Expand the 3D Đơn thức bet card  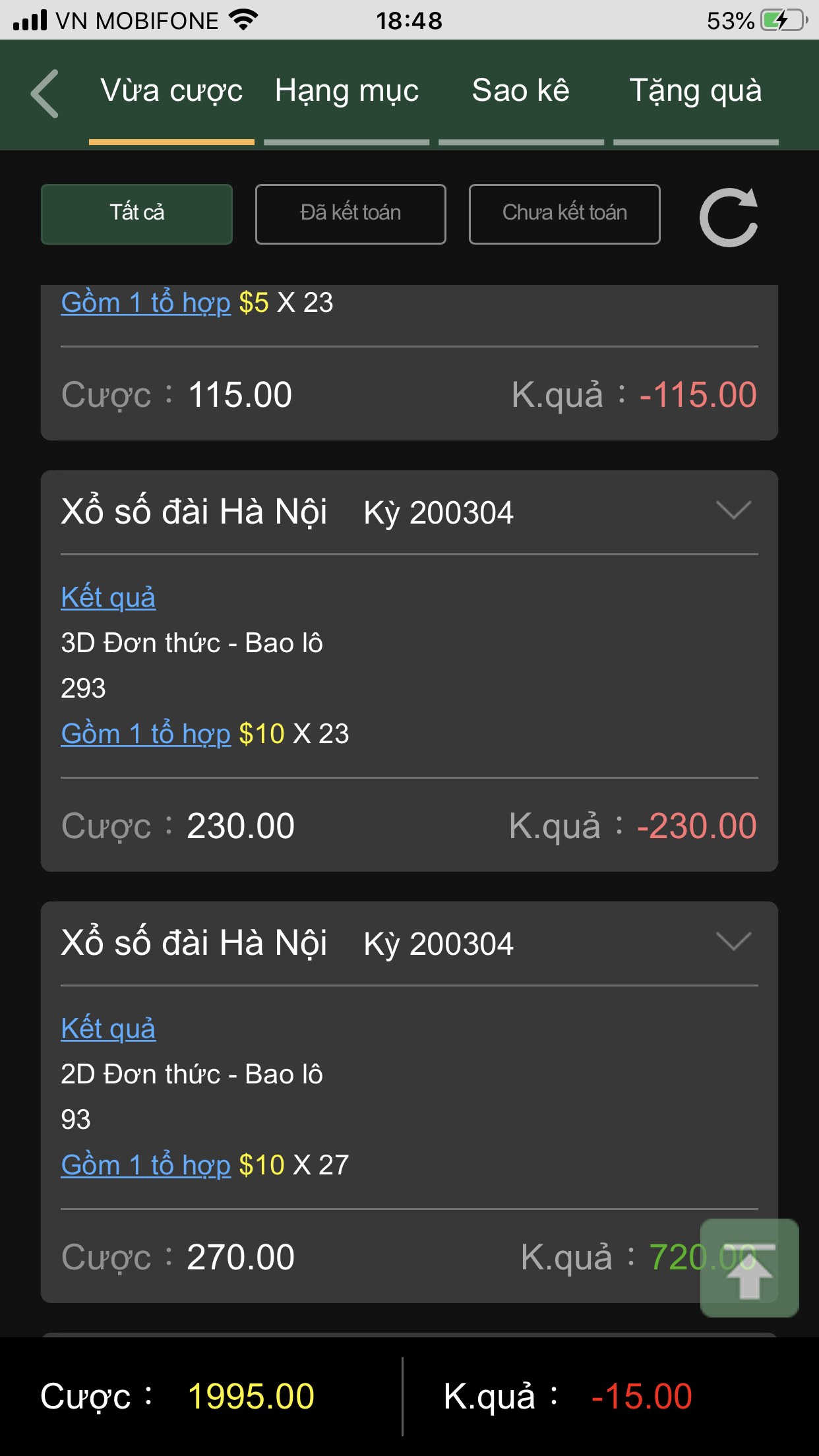(x=734, y=511)
